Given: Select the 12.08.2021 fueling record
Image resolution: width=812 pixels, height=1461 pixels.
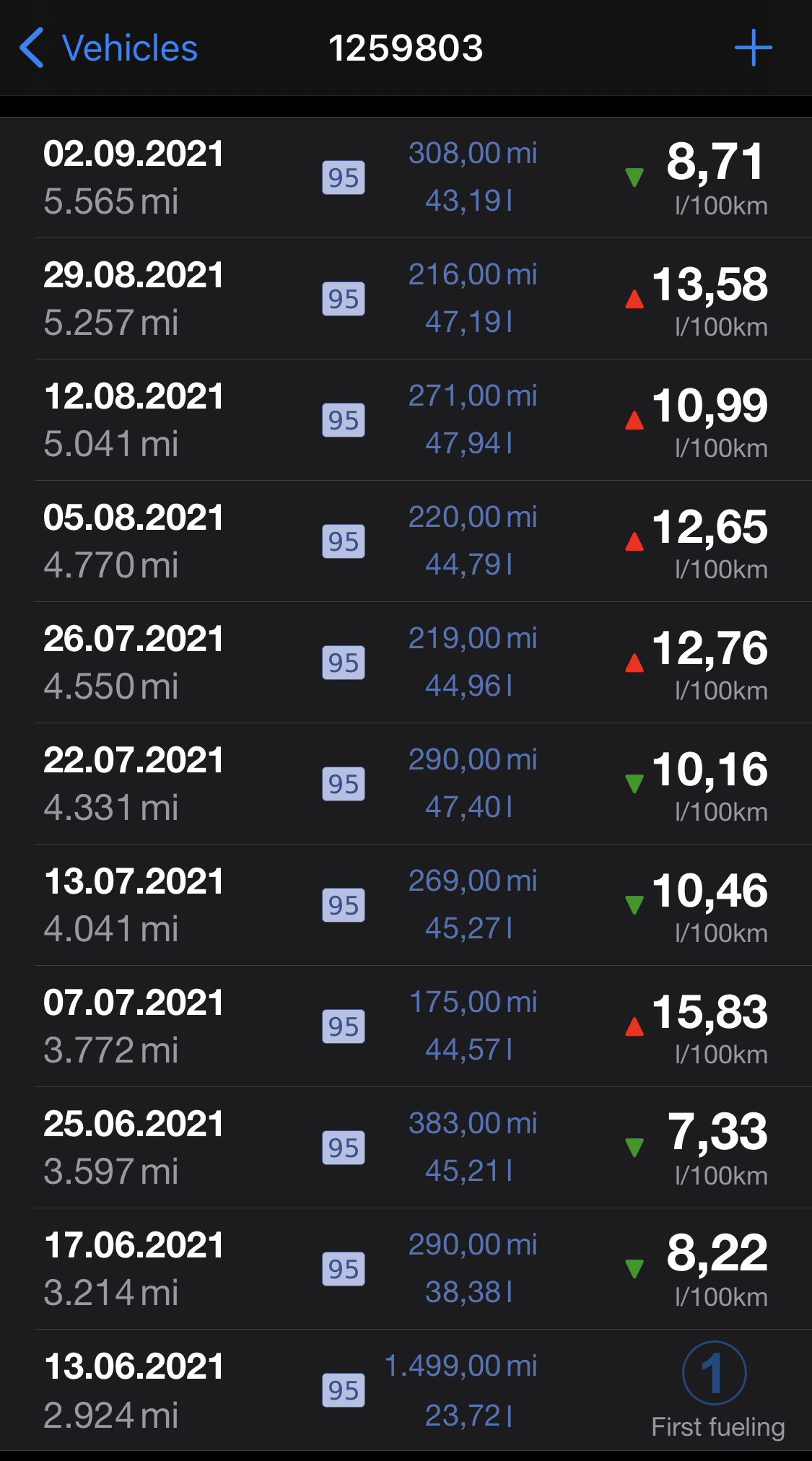Looking at the screenshot, I should [x=406, y=420].
